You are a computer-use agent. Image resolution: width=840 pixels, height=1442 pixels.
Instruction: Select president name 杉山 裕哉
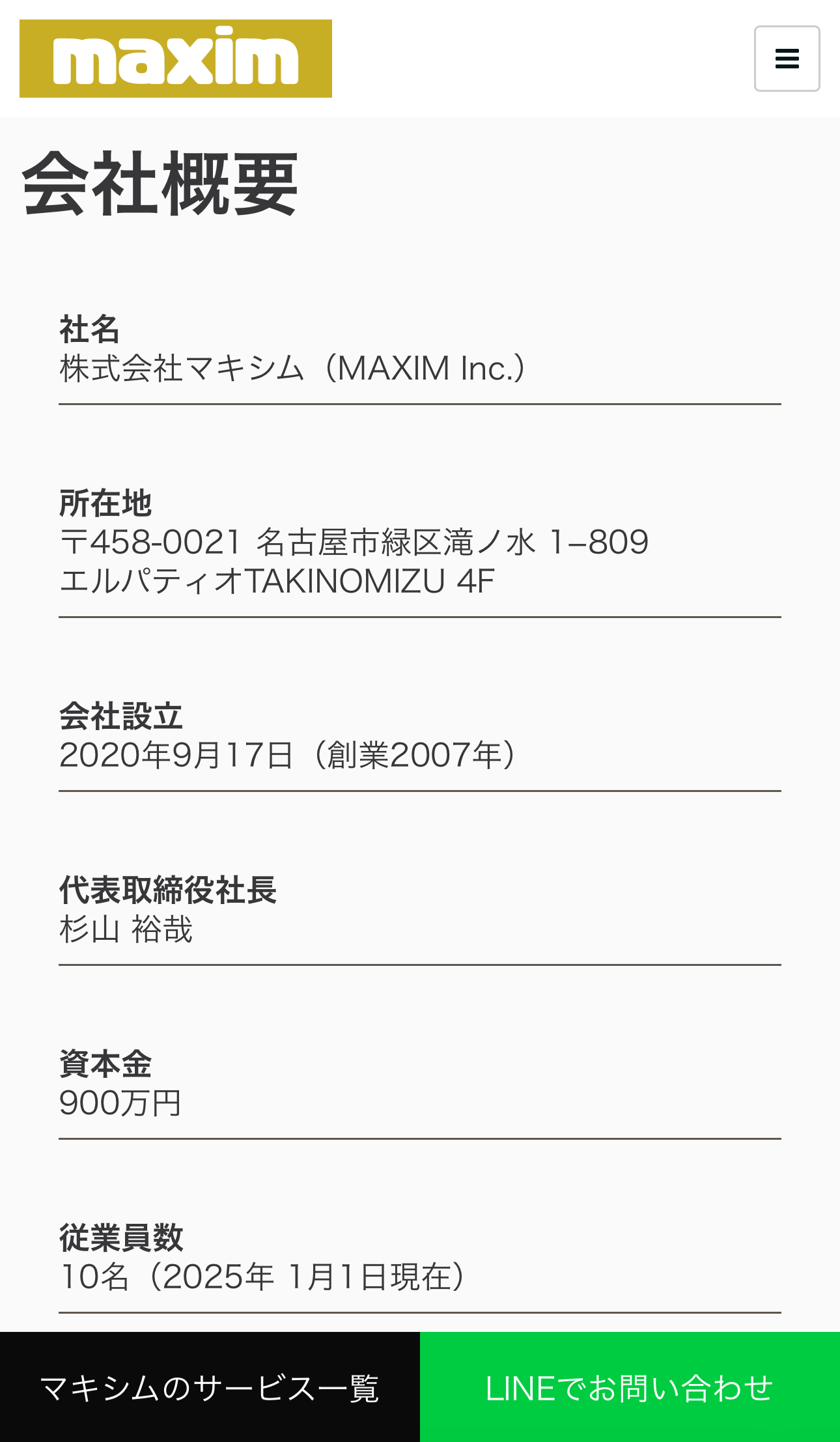pos(126,931)
